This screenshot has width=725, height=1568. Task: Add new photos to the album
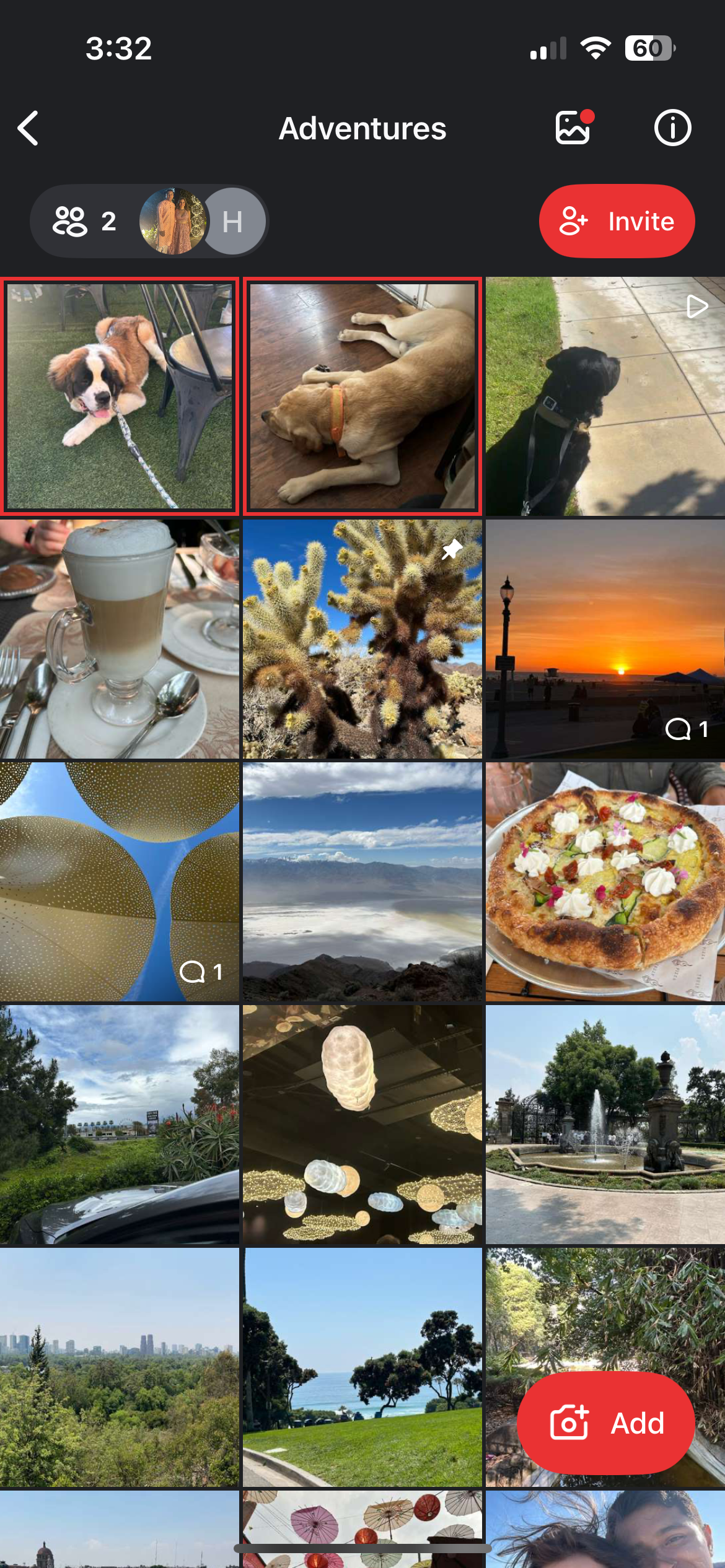pyautogui.click(x=605, y=1422)
